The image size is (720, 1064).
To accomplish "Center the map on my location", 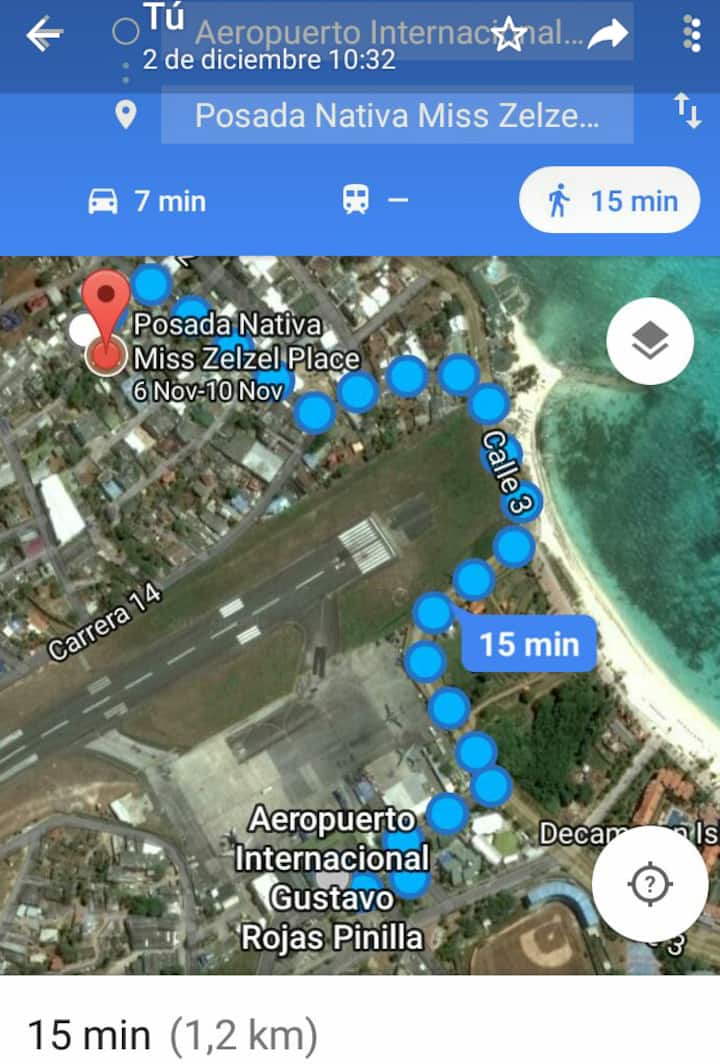I will pyautogui.click(x=650, y=883).
